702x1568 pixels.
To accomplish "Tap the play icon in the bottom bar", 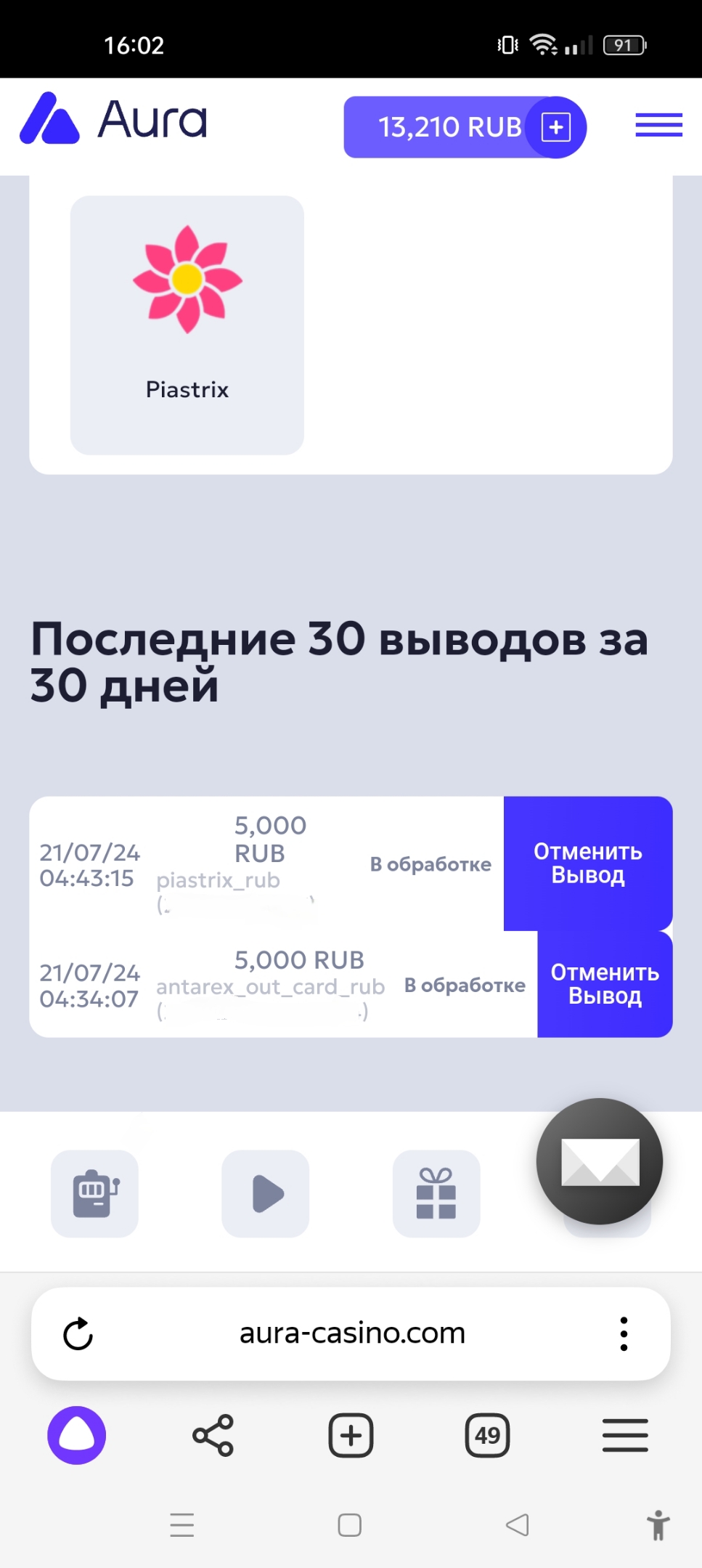I will tap(266, 1193).
